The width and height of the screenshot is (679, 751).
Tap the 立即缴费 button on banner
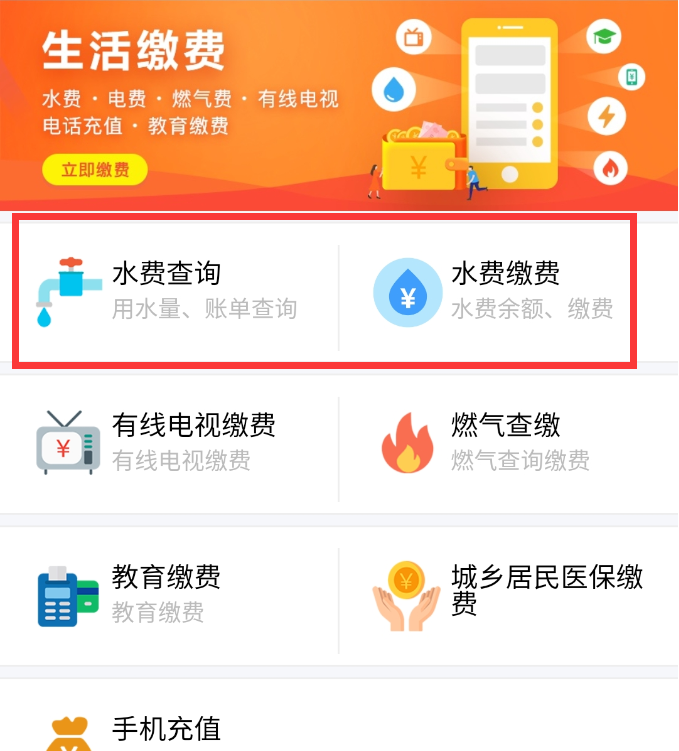[x=95, y=170]
